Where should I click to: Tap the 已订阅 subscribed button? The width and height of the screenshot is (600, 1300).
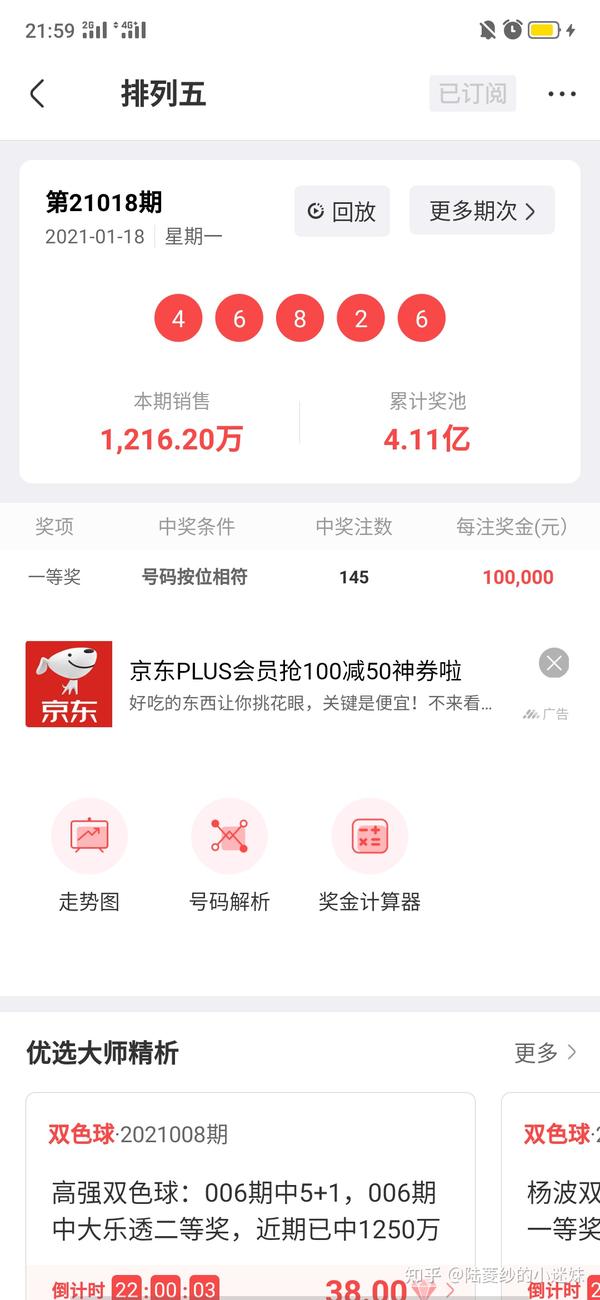(x=472, y=94)
